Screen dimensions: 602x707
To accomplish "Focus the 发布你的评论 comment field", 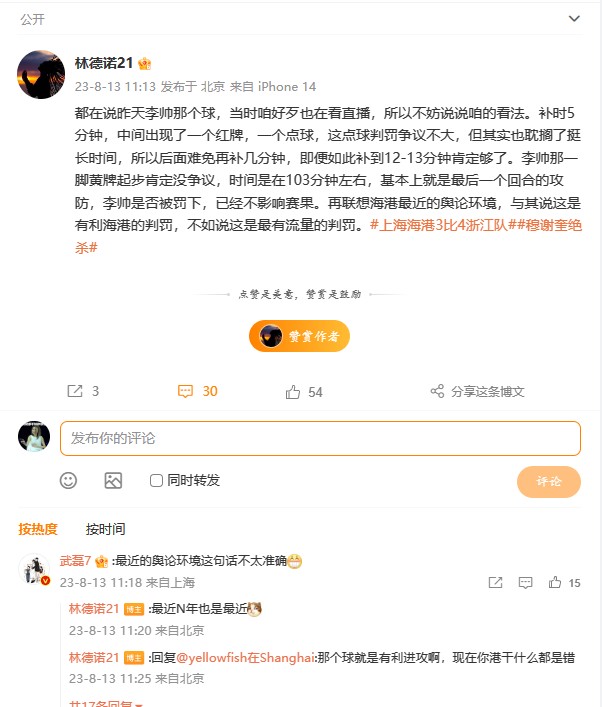I will point(320,438).
